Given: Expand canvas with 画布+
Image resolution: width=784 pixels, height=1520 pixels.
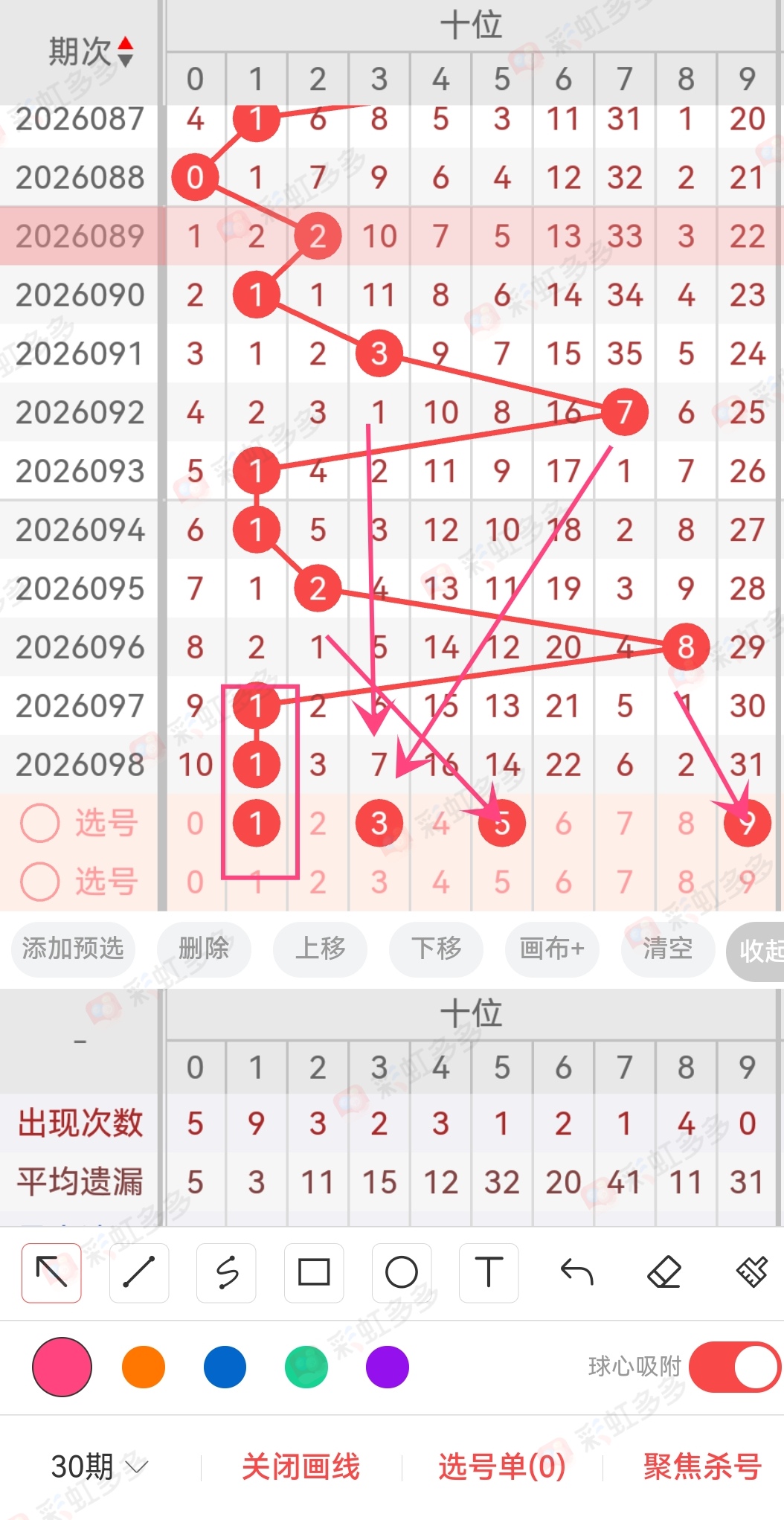Looking at the screenshot, I should coord(552,949).
